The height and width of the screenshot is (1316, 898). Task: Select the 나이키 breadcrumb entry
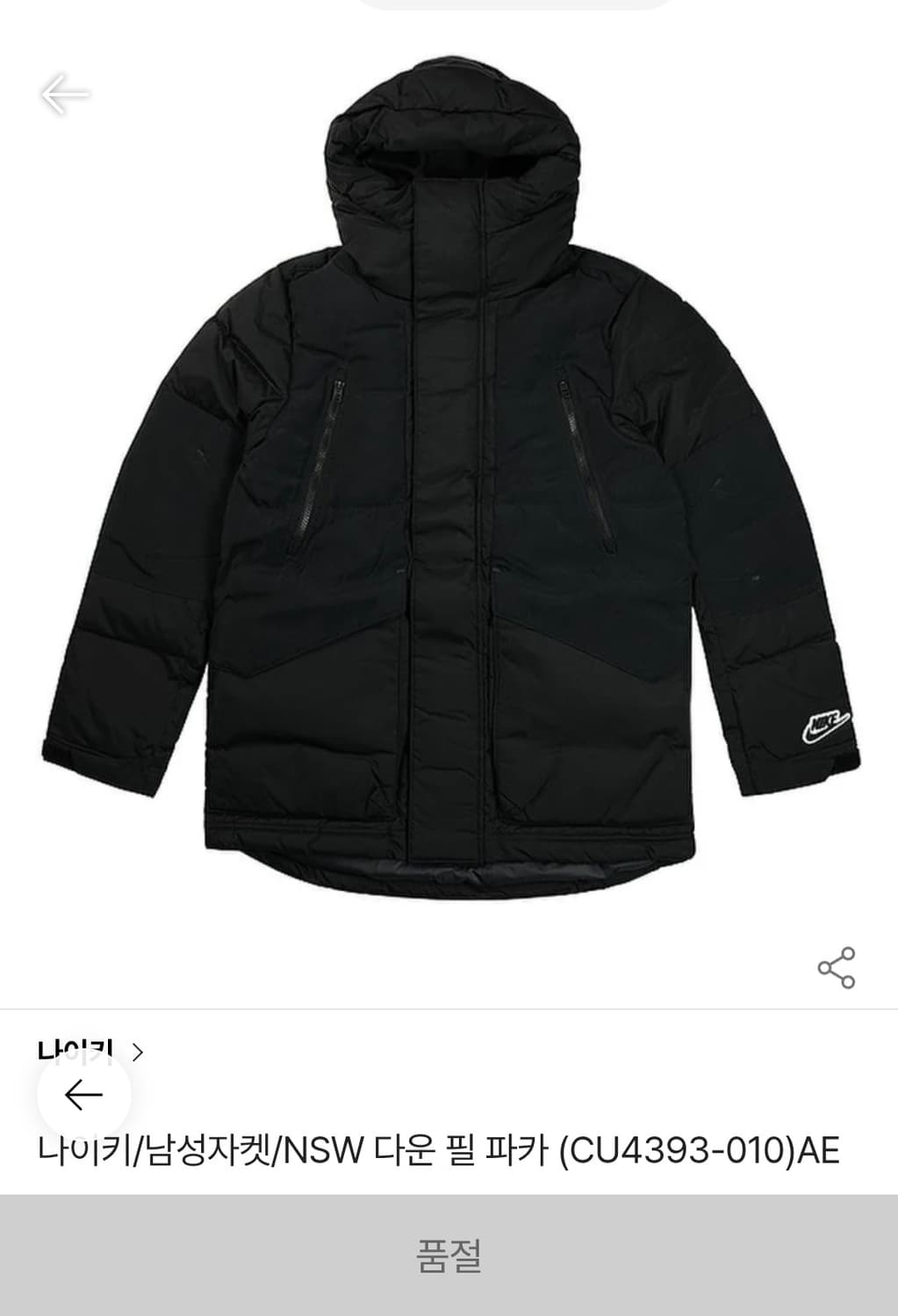pos(79,1047)
